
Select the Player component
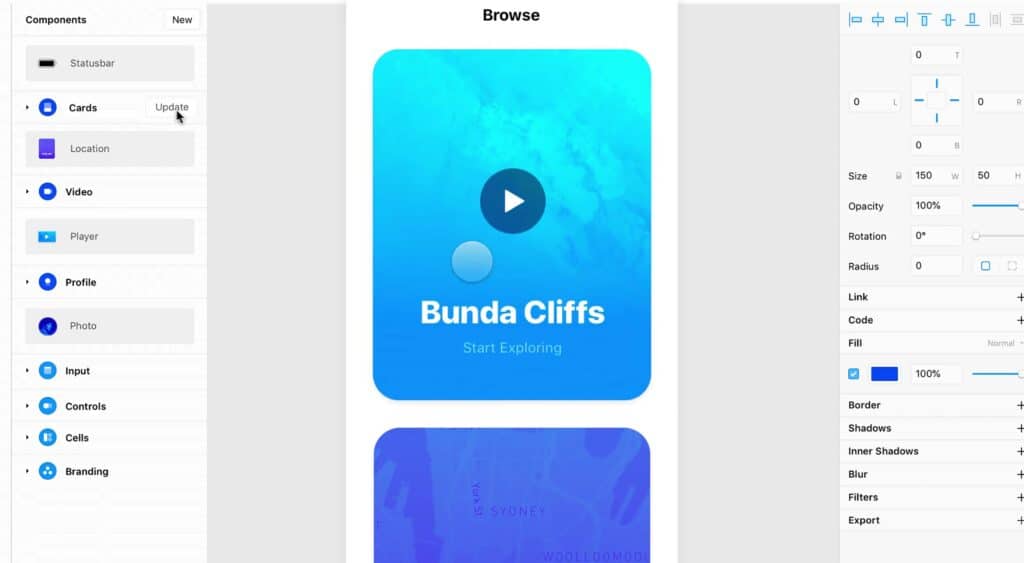click(x=110, y=237)
